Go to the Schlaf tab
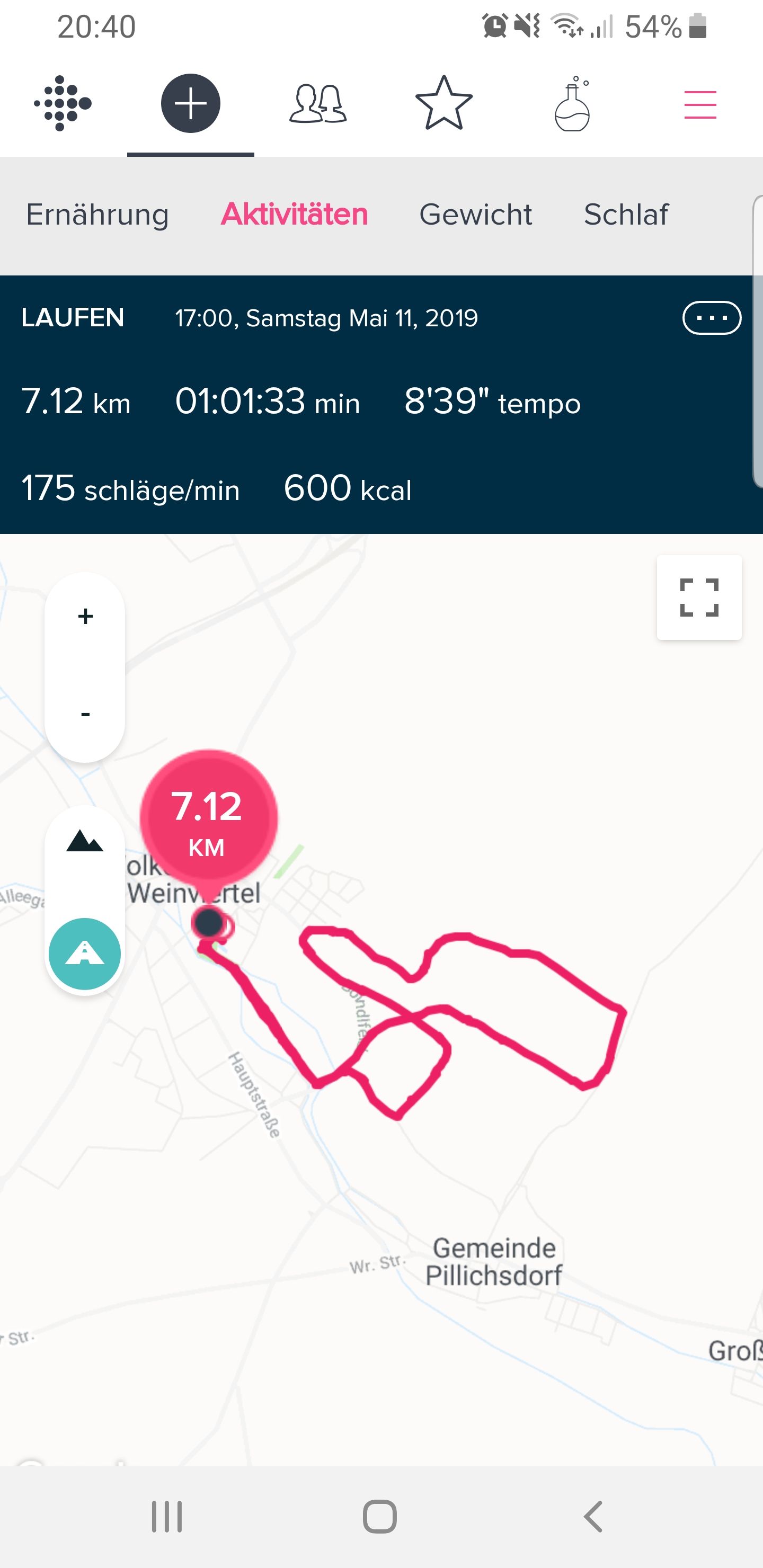Screen dimensions: 763x1568 [x=626, y=214]
